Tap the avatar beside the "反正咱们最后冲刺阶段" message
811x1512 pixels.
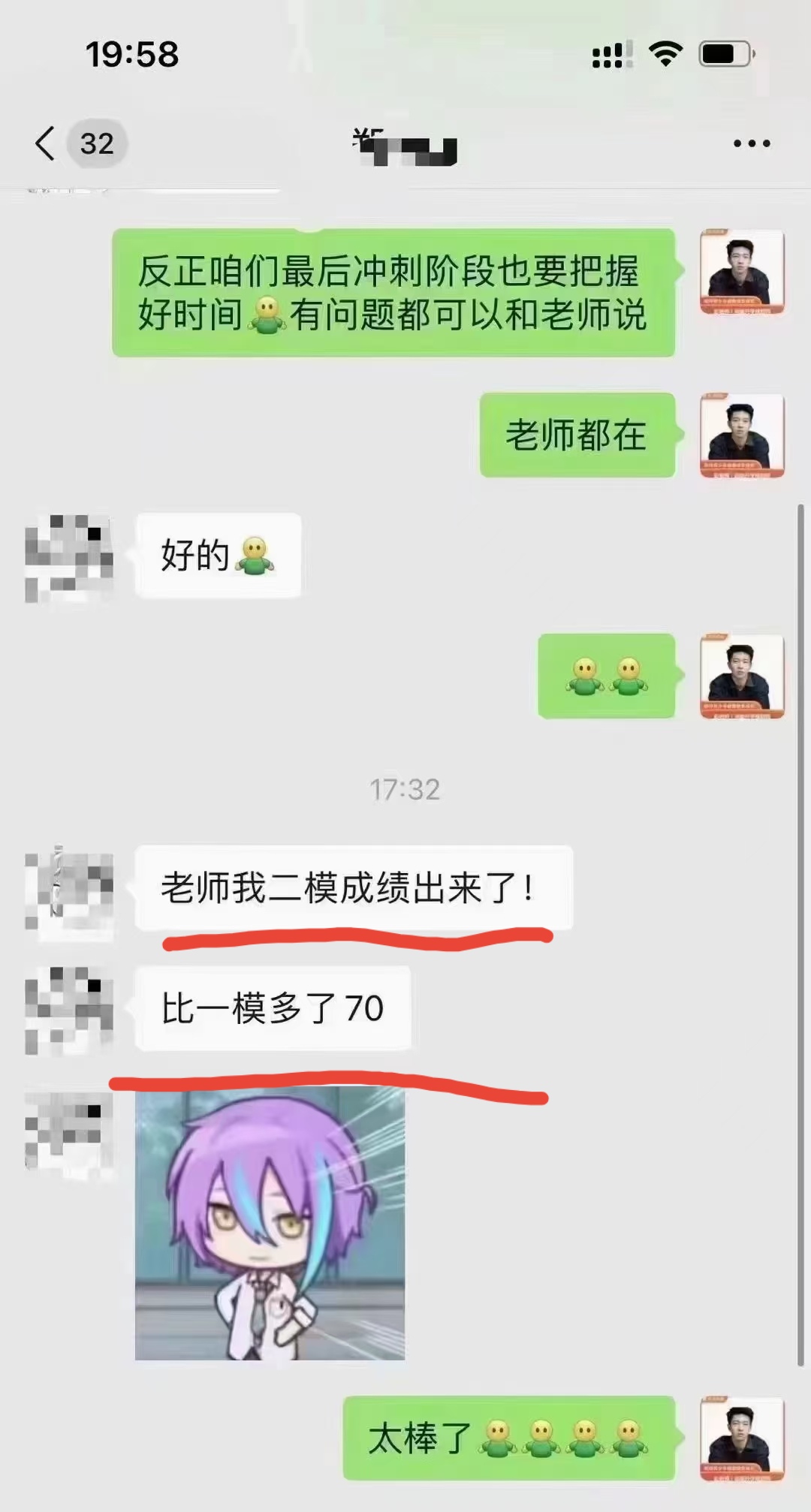(742, 272)
